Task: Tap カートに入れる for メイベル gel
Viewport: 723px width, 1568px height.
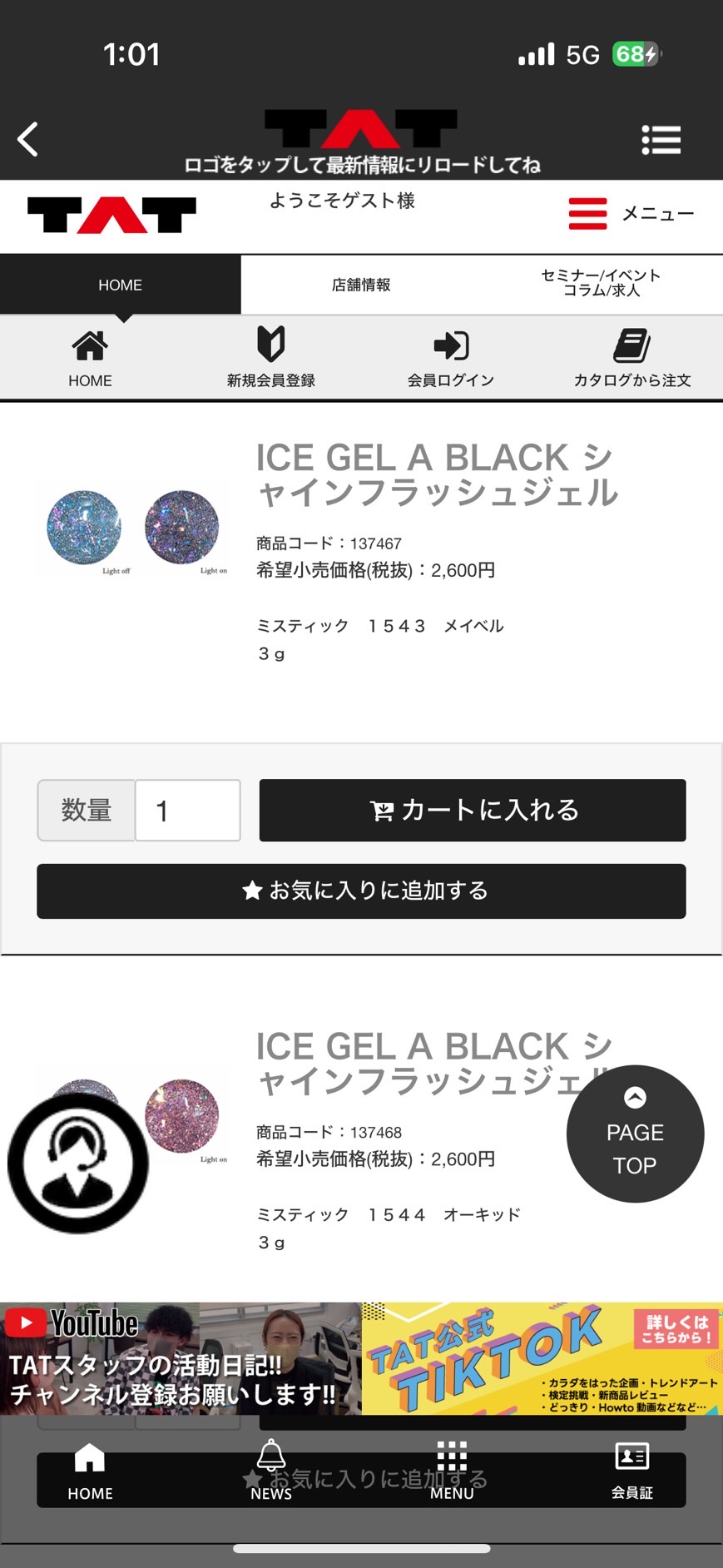Action: coord(473,810)
